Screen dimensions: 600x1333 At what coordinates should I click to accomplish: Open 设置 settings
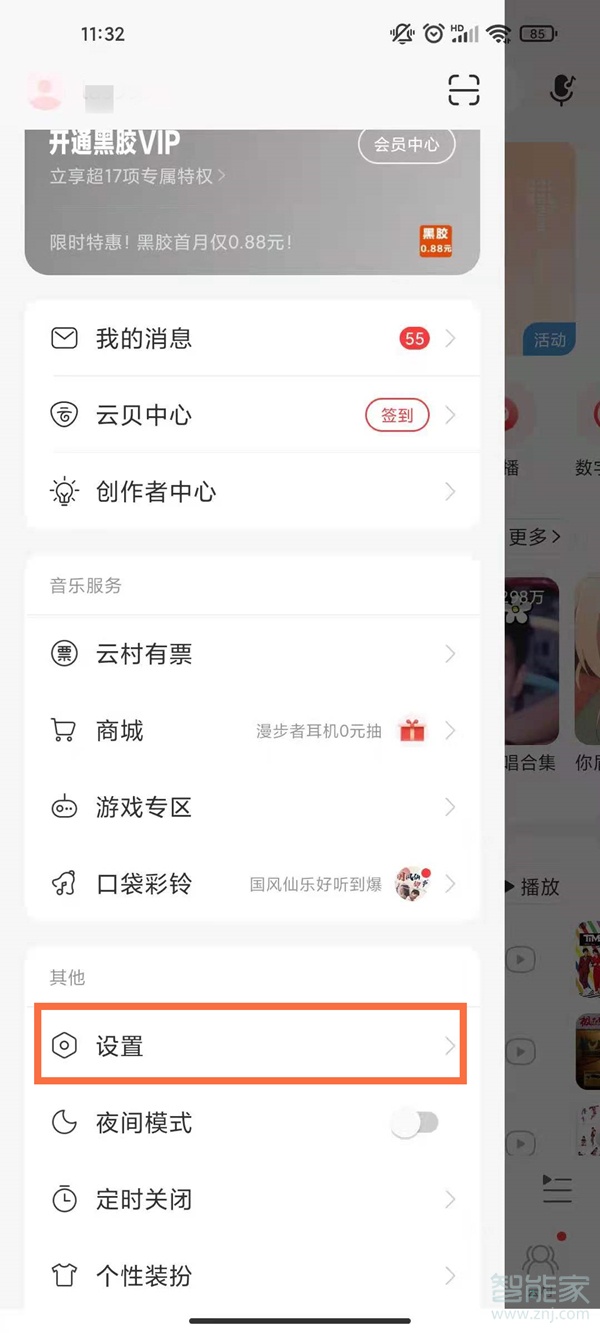pos(250,1046)
